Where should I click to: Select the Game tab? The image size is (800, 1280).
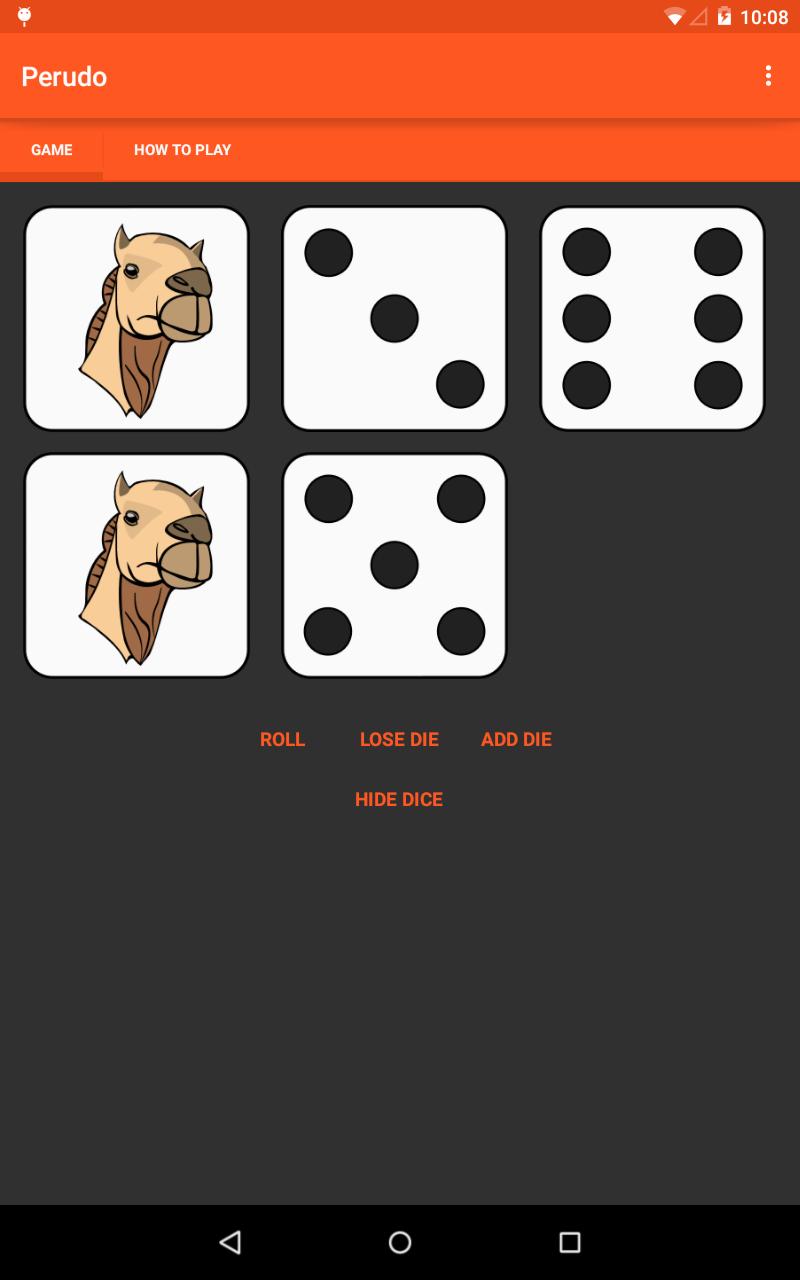click(52, 150)
